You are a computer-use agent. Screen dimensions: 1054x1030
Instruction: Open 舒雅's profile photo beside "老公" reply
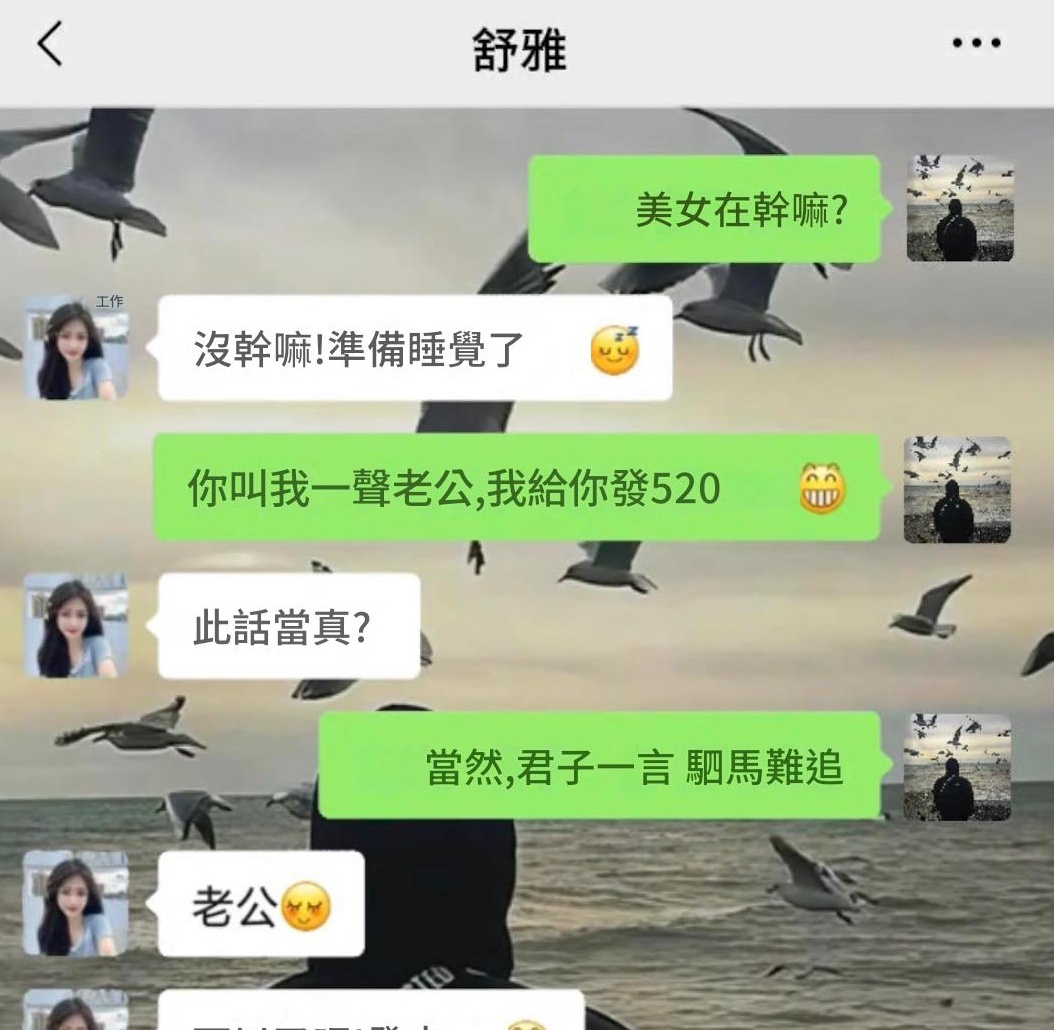click(x=76, y=903)
